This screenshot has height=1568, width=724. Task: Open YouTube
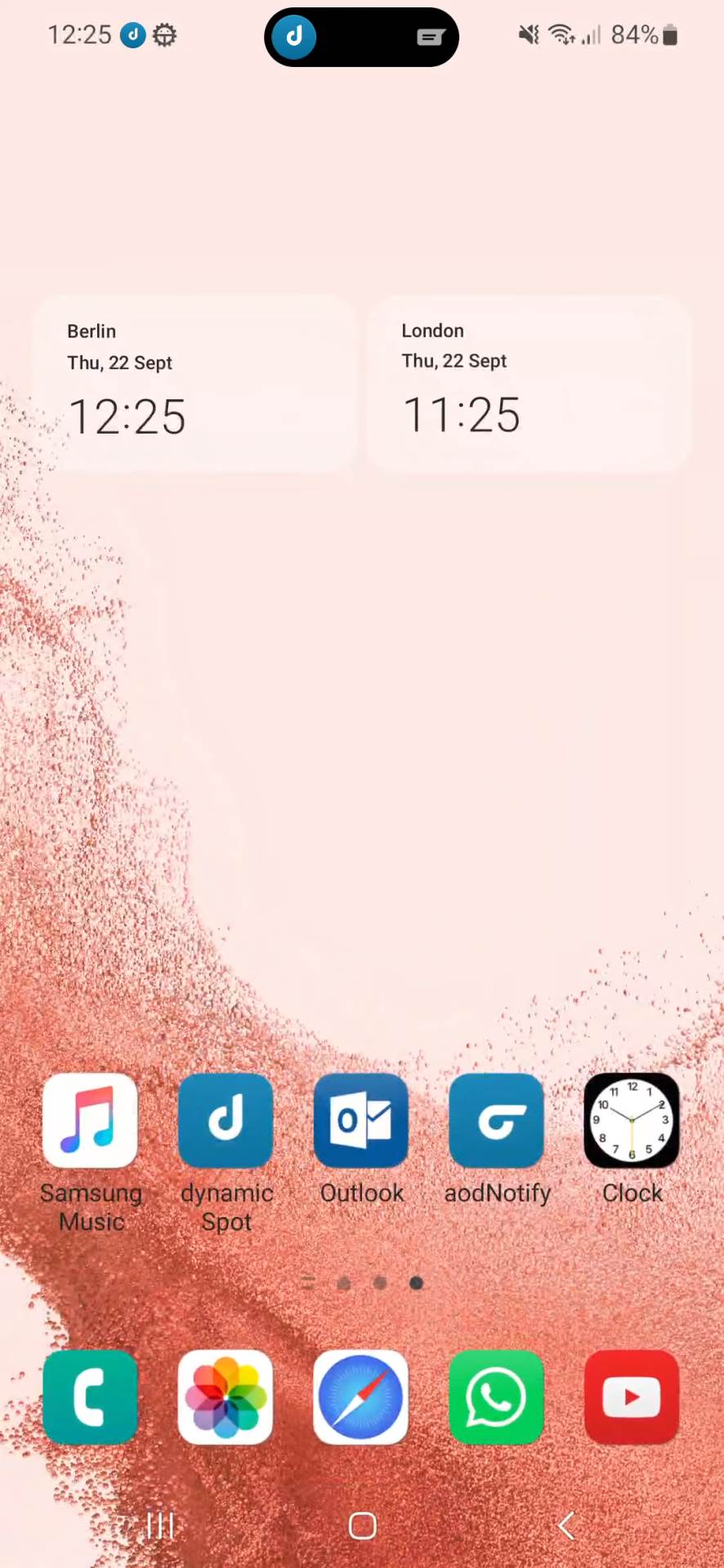click(631, 1396)
